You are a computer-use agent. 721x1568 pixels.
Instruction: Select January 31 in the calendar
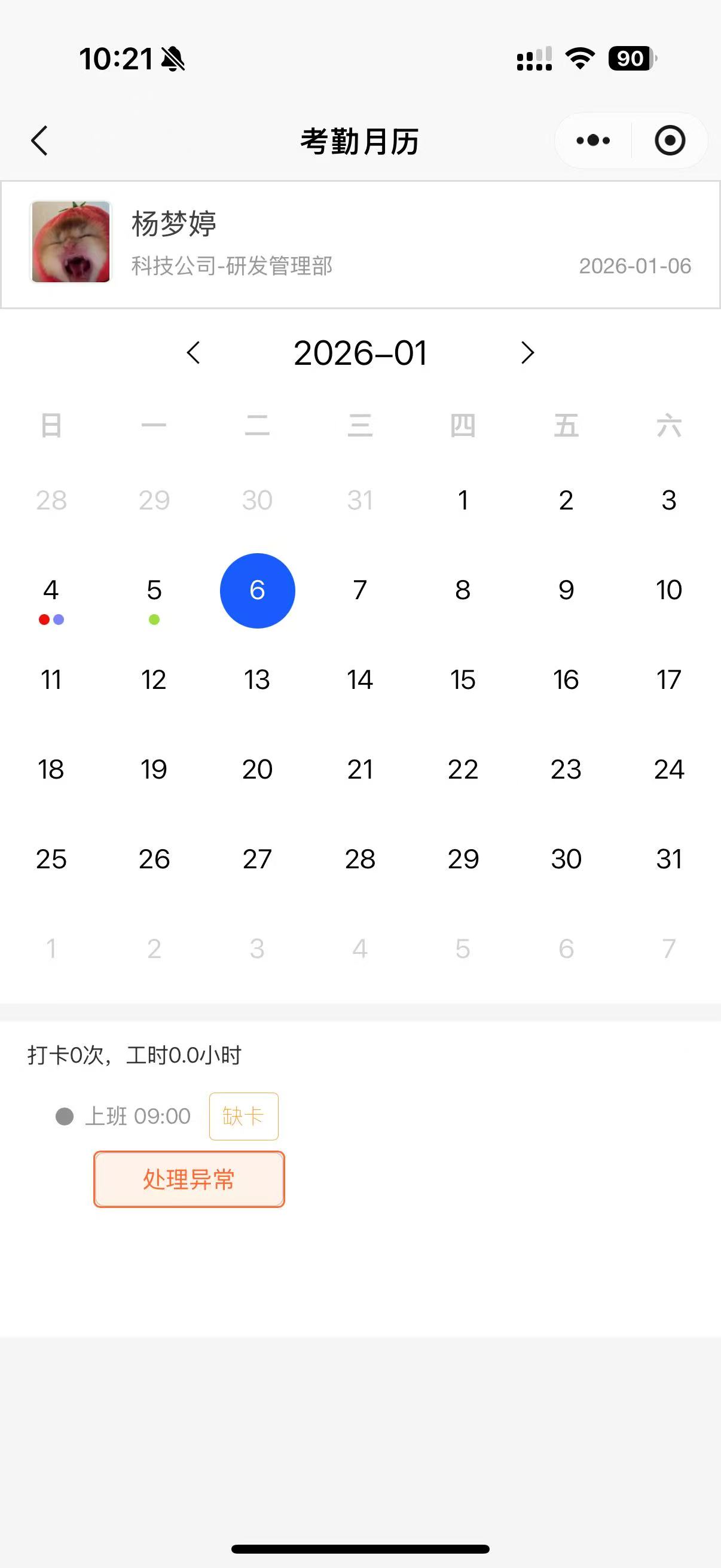pos(668,859)
